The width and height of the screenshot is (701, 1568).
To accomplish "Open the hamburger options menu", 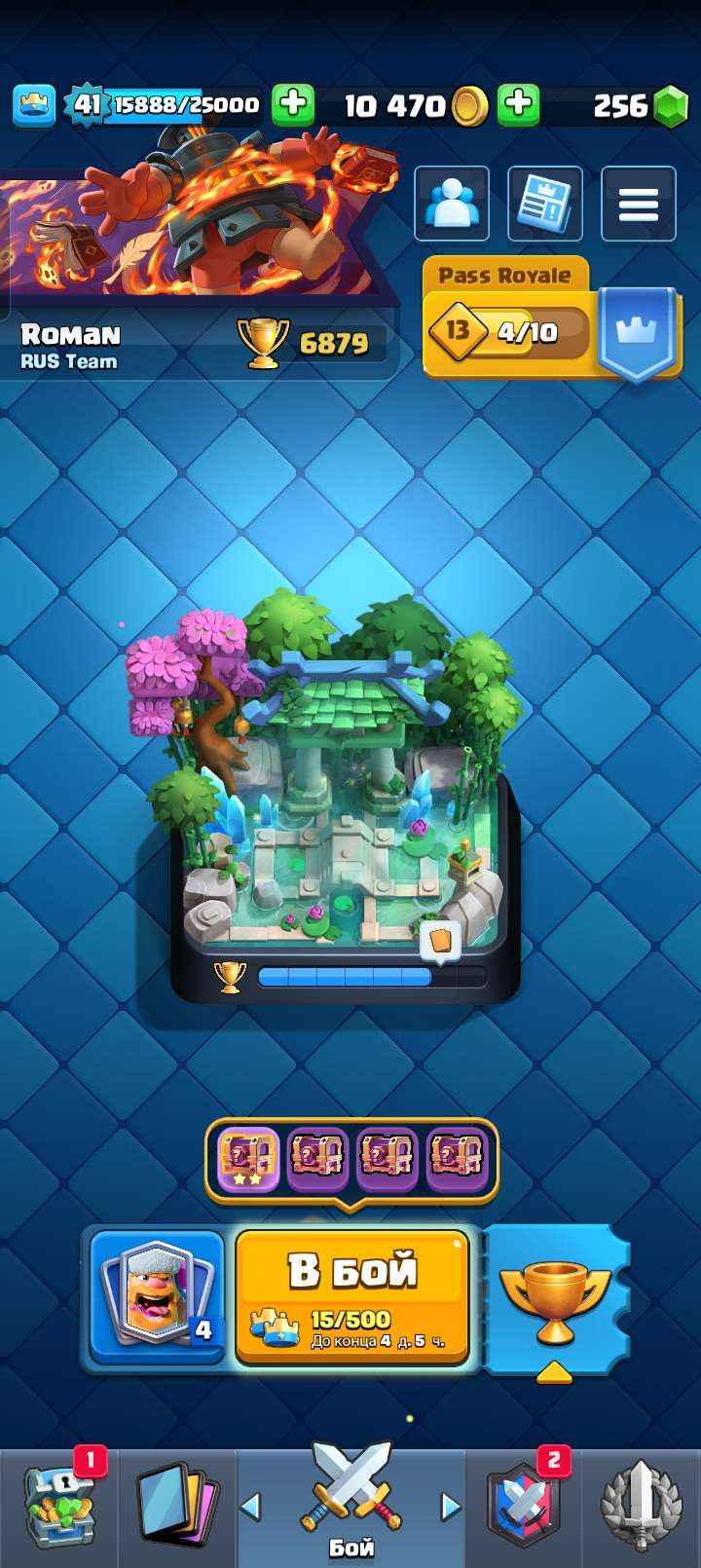I will tap(639, 204).
